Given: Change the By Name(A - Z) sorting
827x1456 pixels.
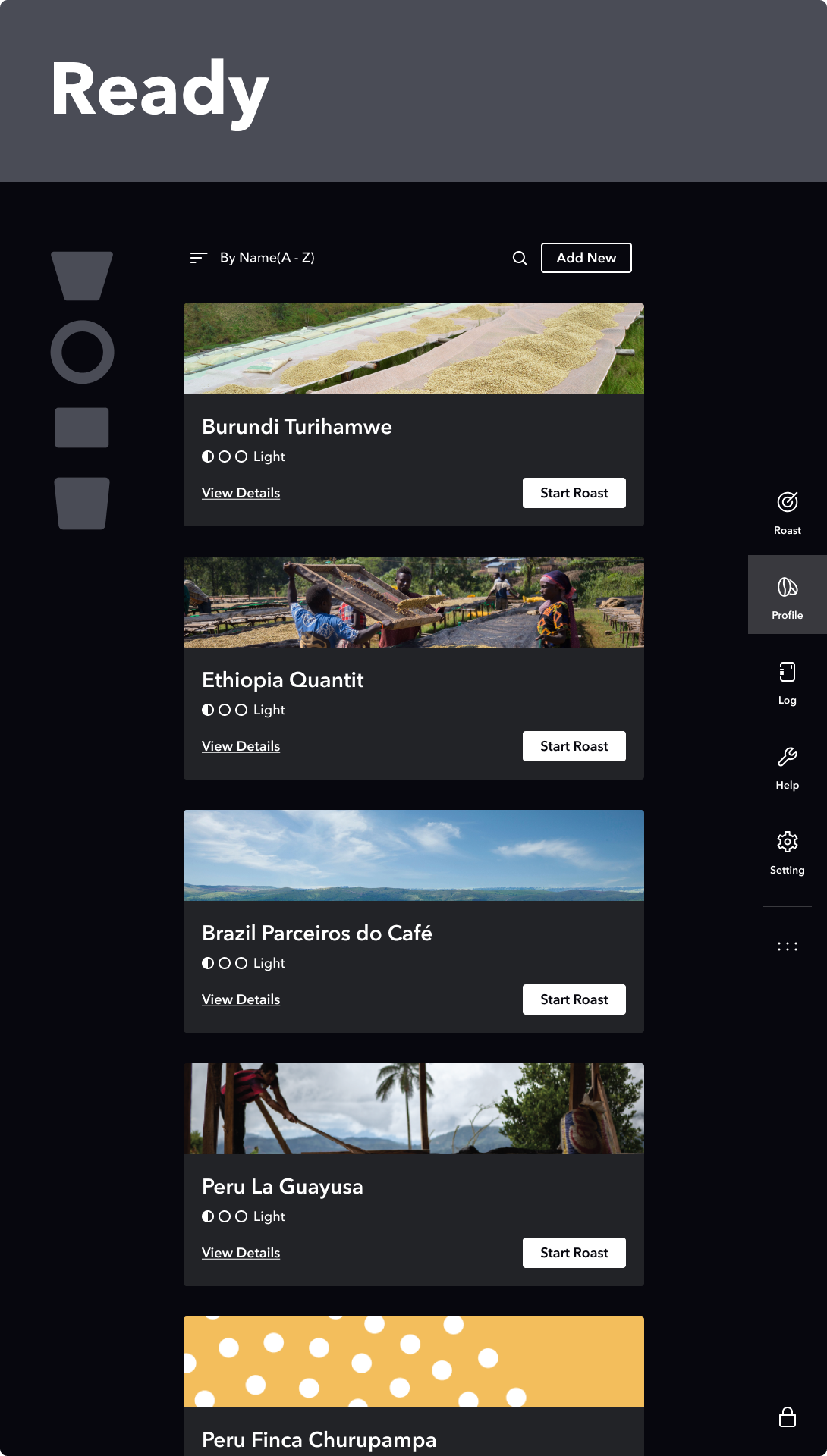Looking at the screenshot, I should (x=253, y=258).
